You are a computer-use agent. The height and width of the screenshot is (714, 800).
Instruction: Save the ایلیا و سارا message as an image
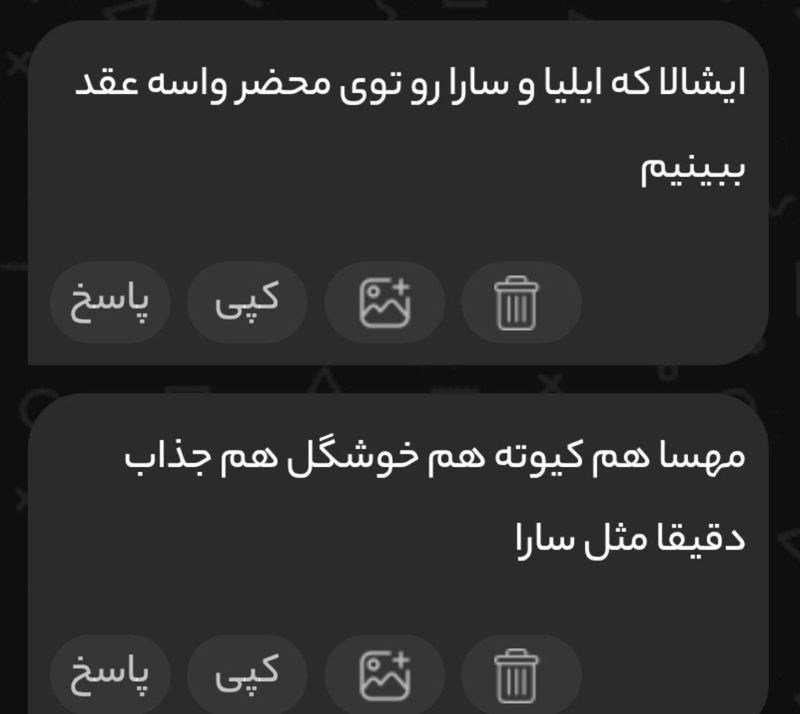tap(386, 304)
